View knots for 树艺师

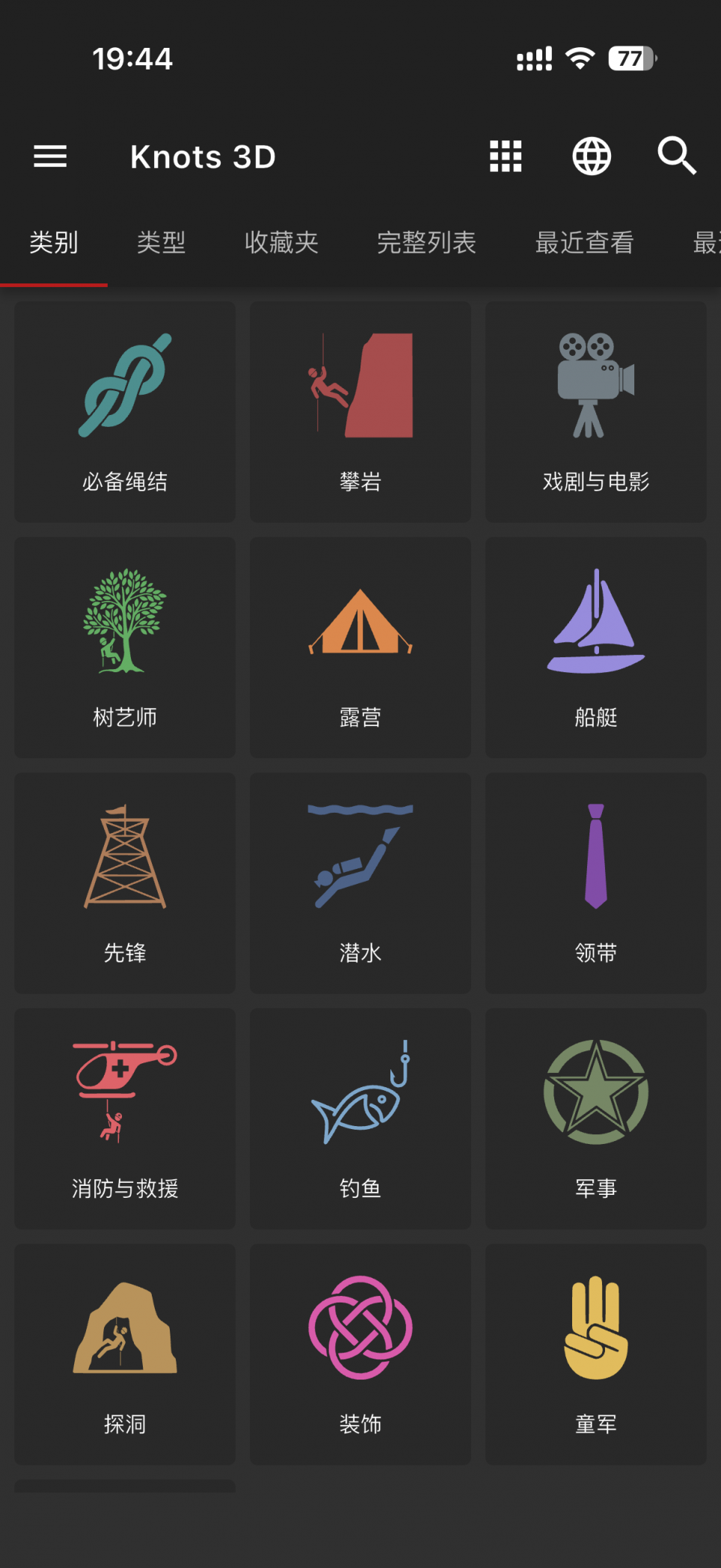(x=125, y=648)
